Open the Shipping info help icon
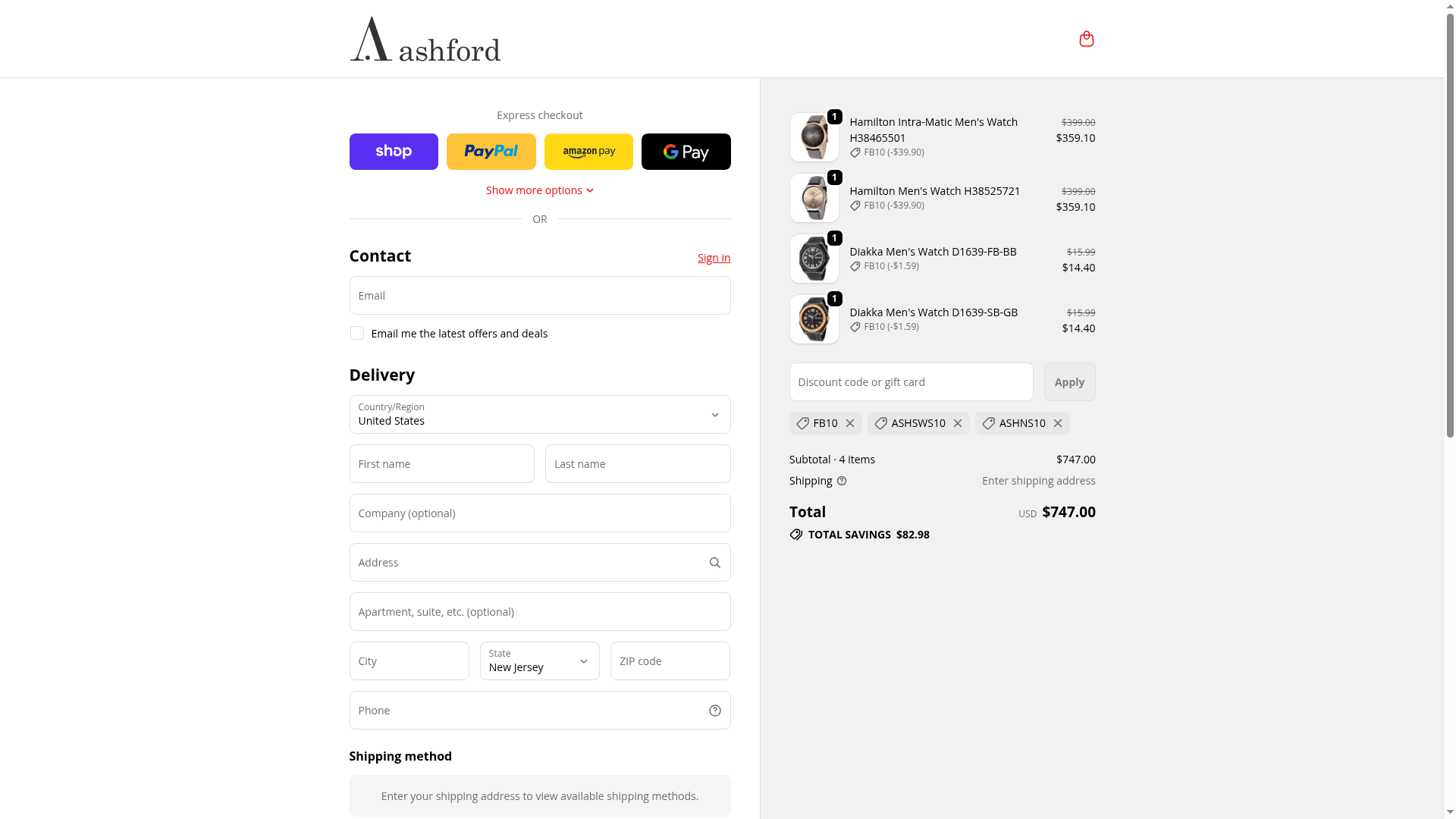Viewport: 1456px width, 819px height. tap(842, 481)
